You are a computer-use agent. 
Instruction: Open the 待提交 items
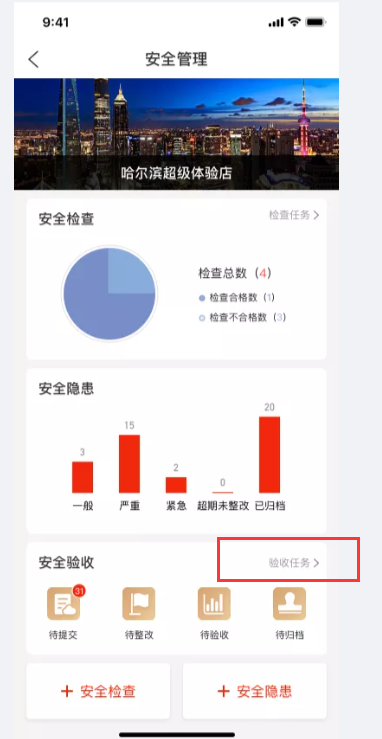coord(64,613)
